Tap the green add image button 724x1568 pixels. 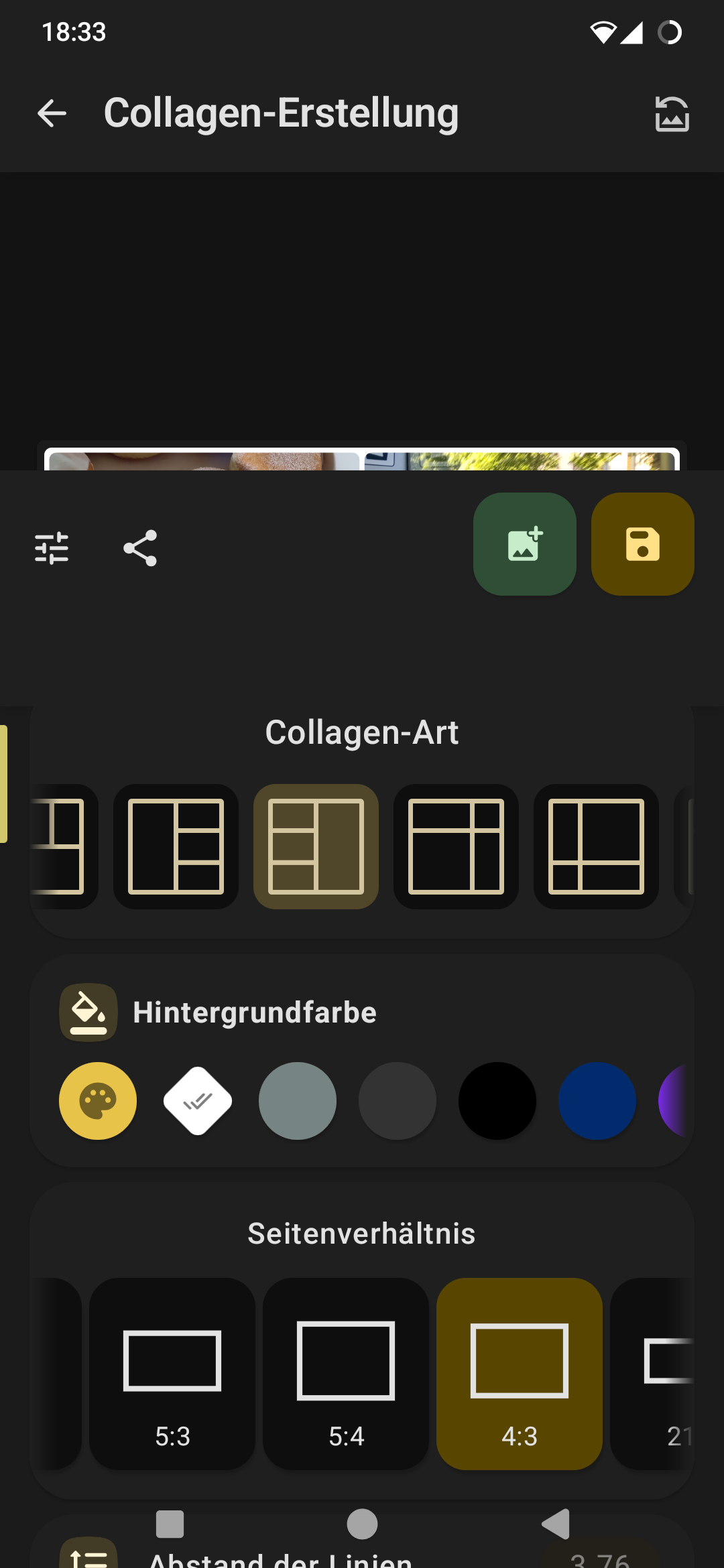click(x=525, y=544)
